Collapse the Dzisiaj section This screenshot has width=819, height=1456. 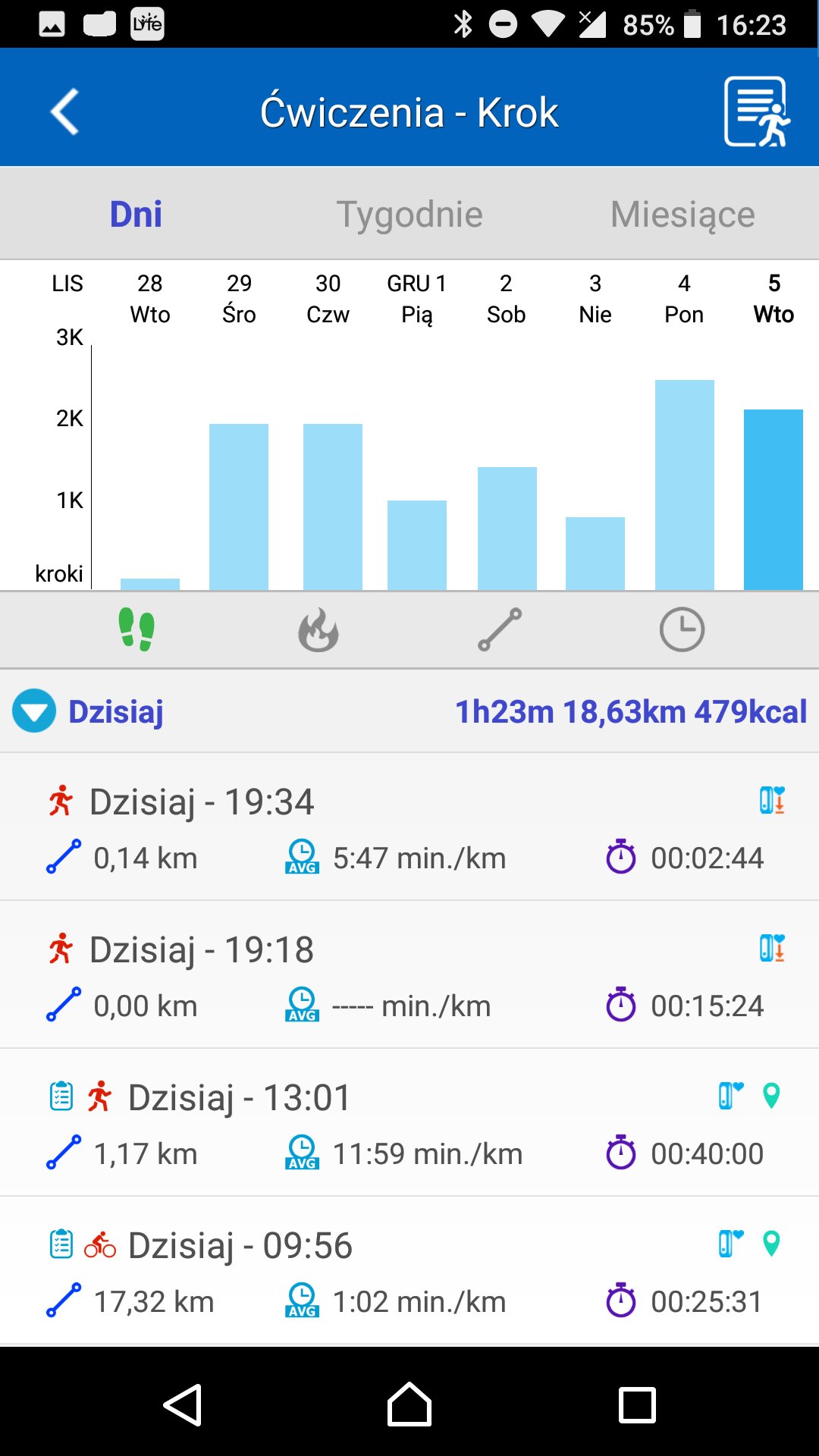tap(34, 711)
